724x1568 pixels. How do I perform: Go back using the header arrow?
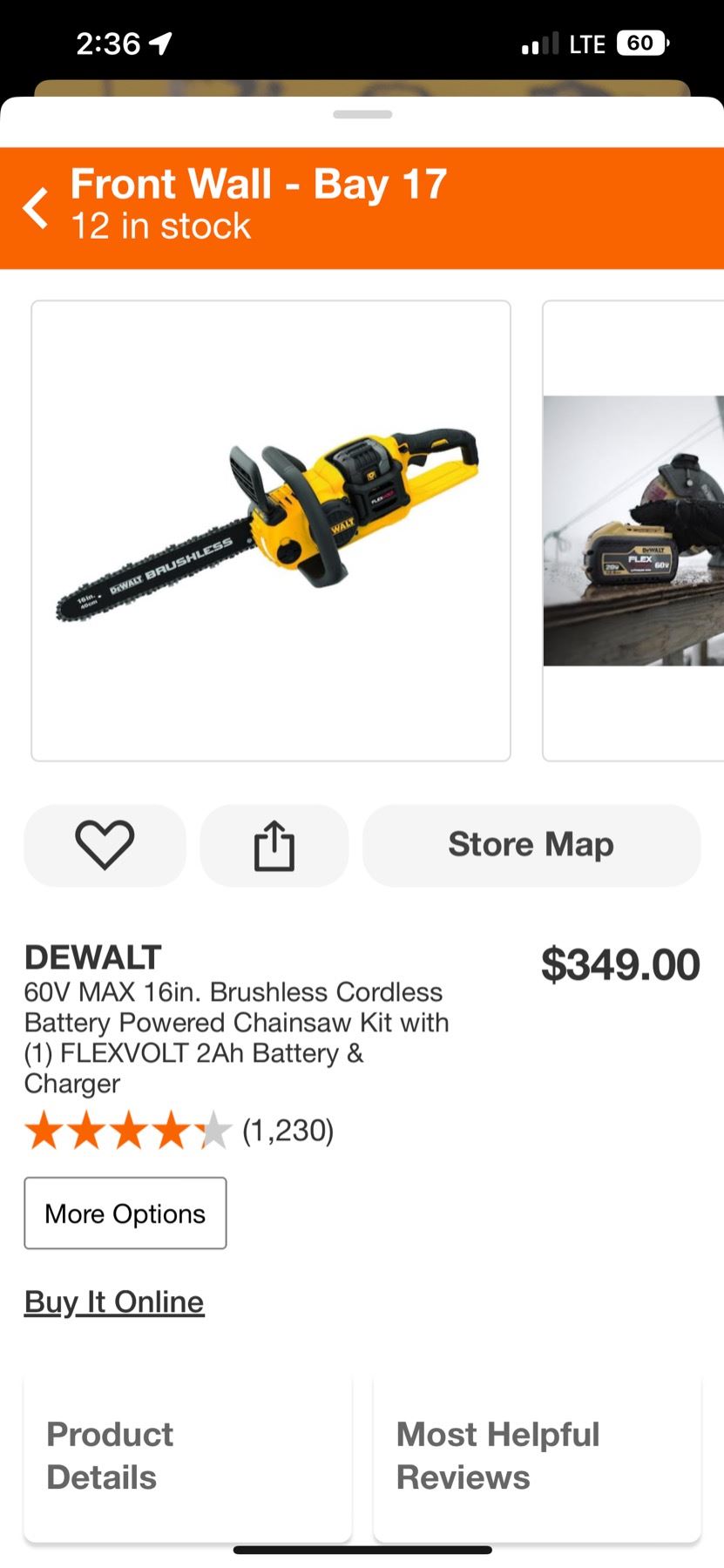pyautogui.click(x=36, y=208)
